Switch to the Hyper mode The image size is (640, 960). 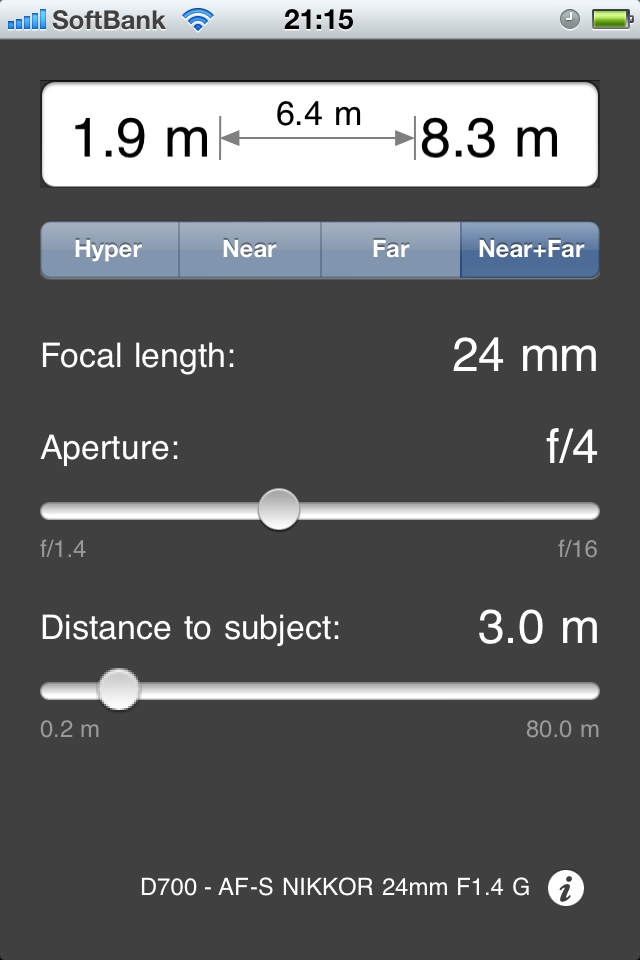109,250
